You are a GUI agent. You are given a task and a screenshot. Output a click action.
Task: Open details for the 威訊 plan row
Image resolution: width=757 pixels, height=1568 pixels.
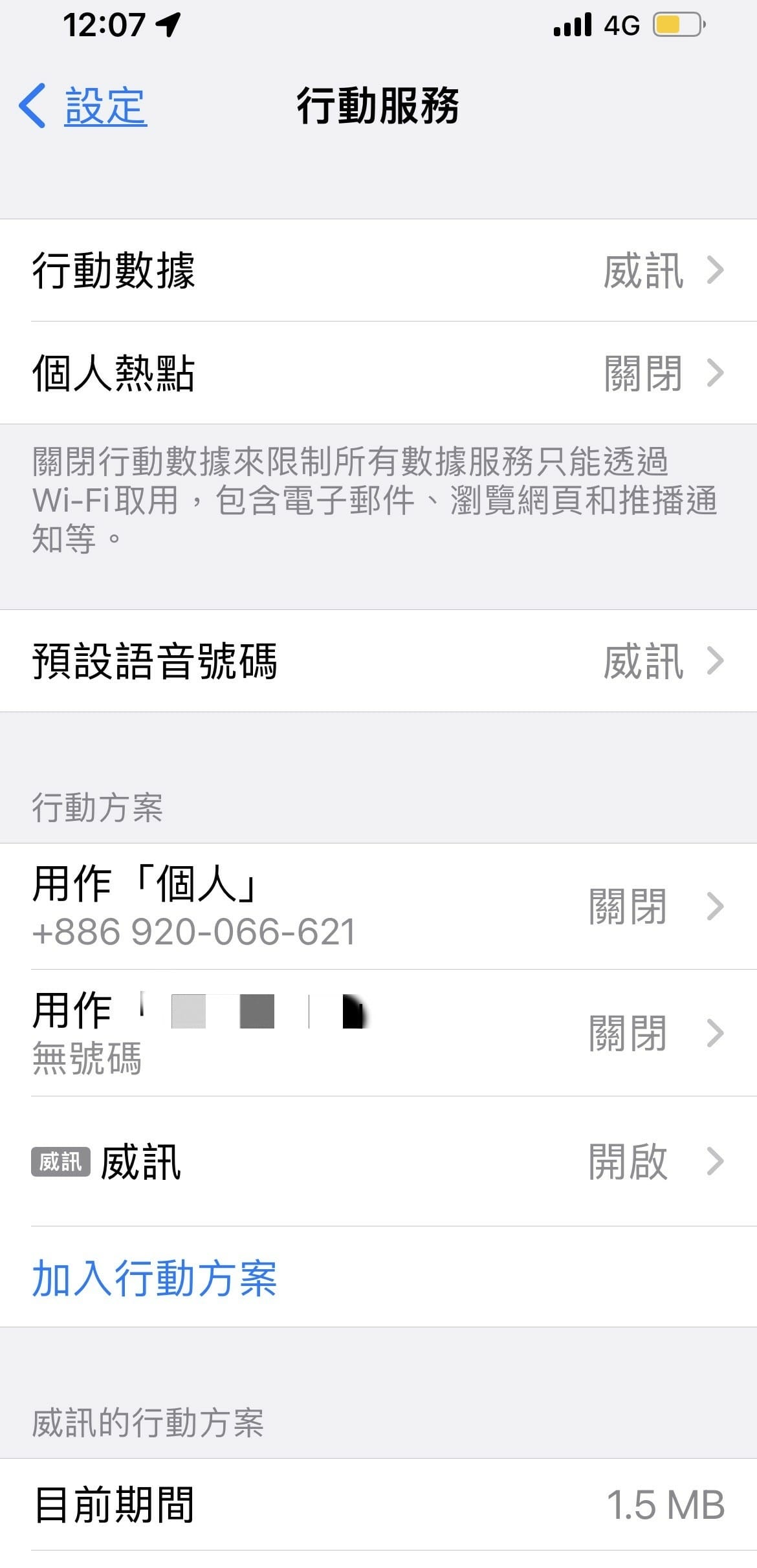pyautogui.click(x=378, y=1161)
